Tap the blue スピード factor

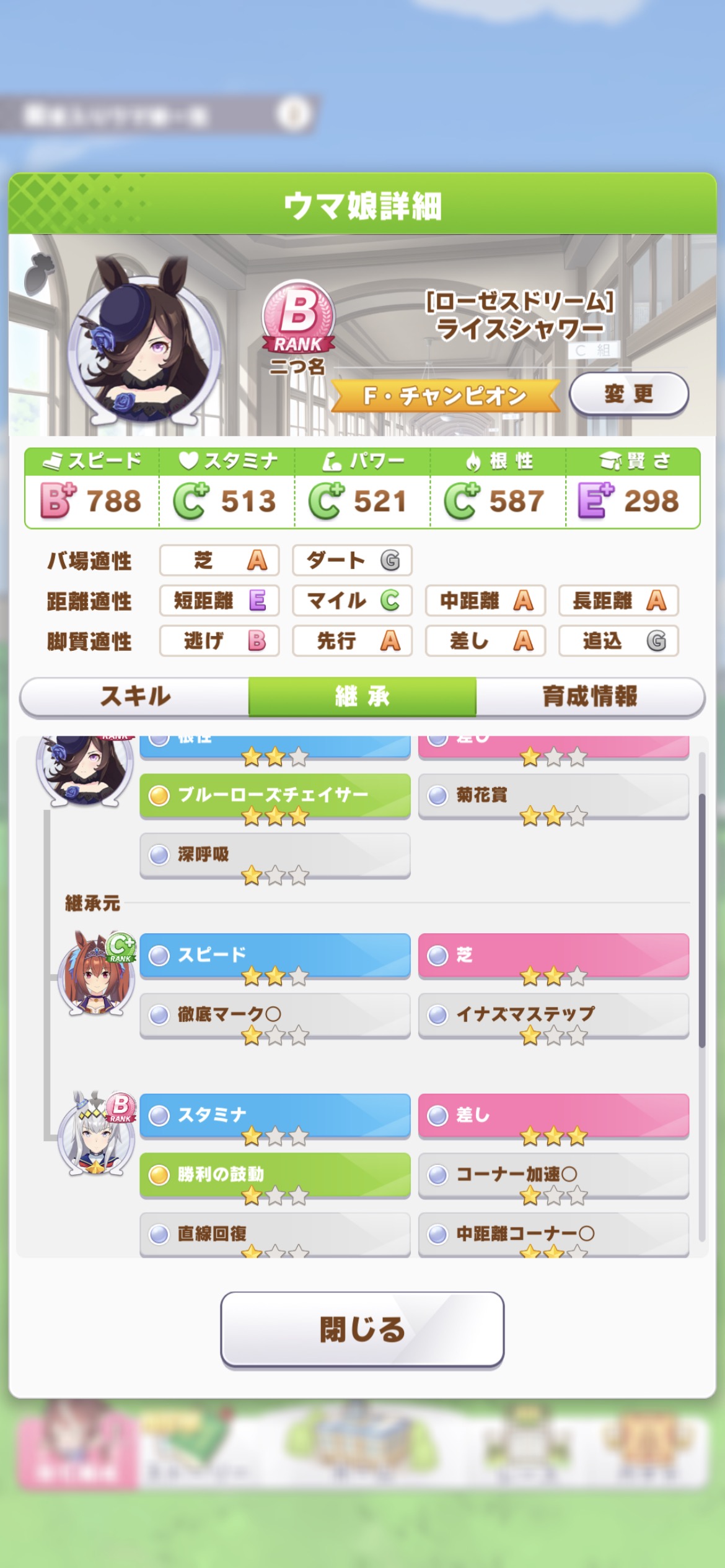275,955
